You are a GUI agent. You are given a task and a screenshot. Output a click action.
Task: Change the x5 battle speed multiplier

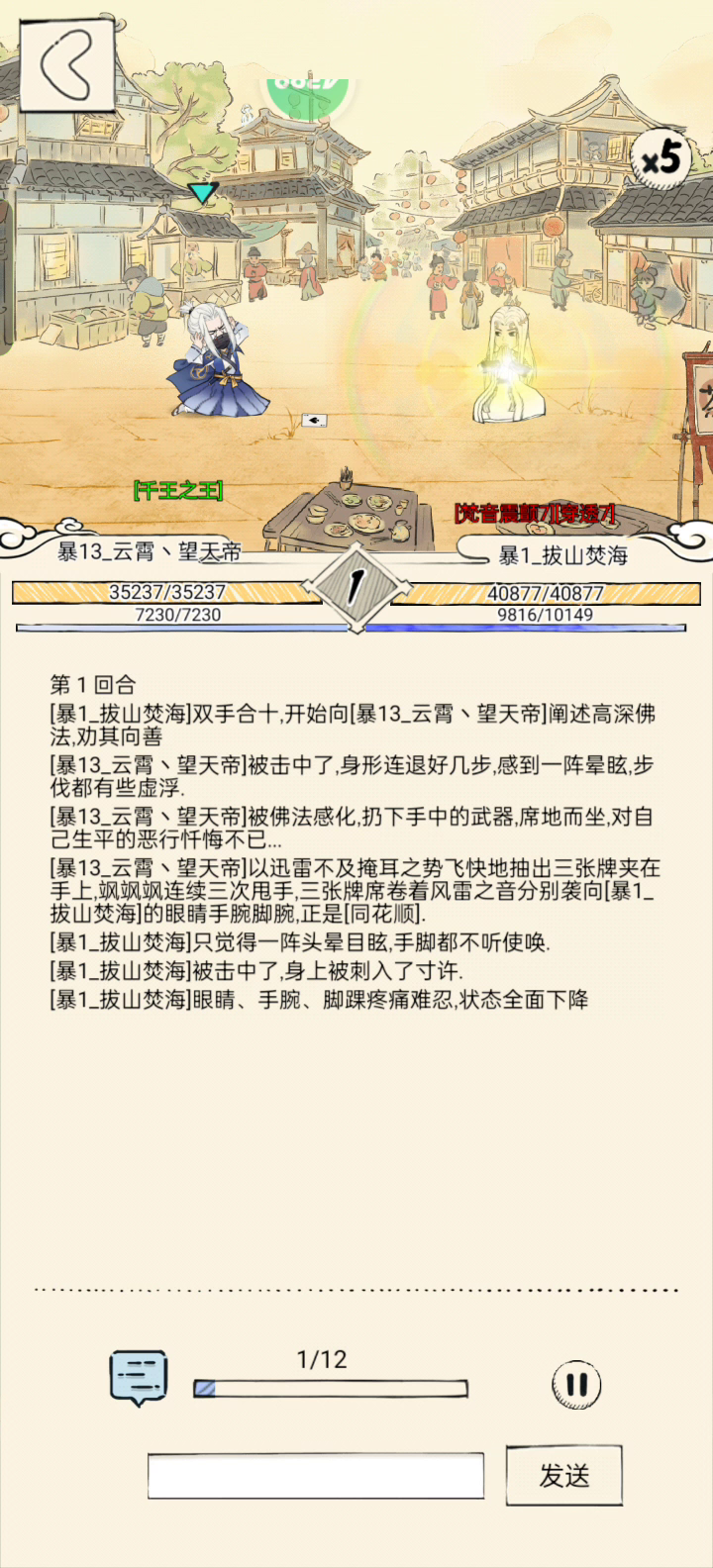662,156
